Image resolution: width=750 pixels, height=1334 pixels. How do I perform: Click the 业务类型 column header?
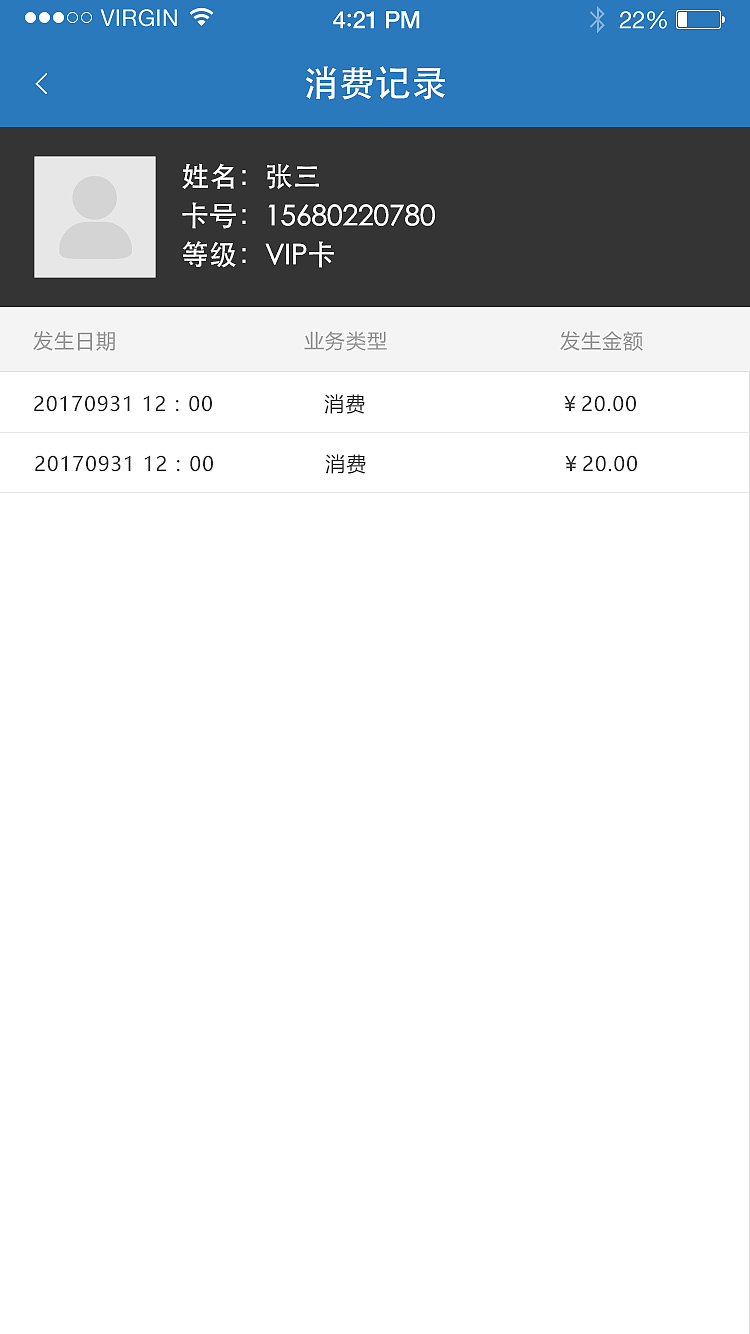(345, 341)
